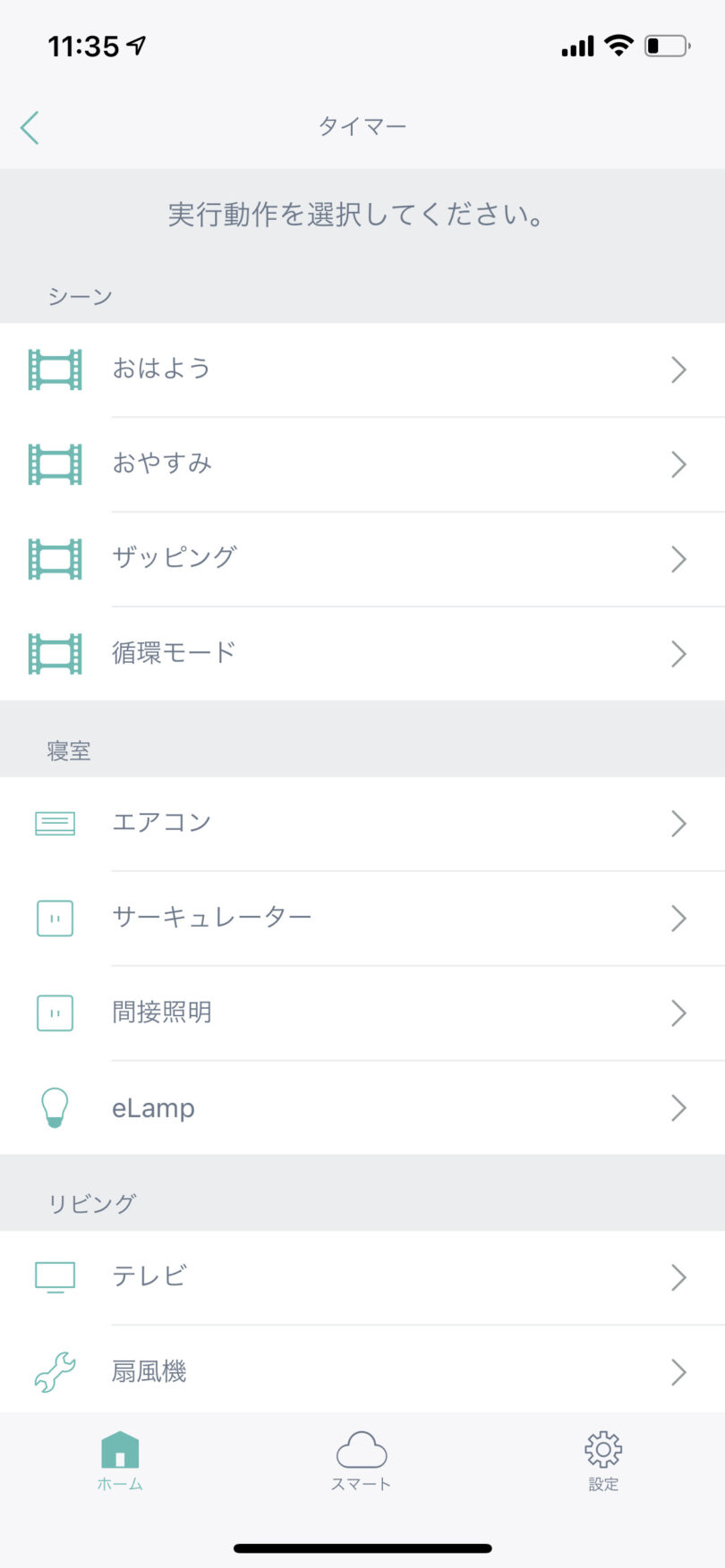Select the 循環モード scene

pos(362,654)
